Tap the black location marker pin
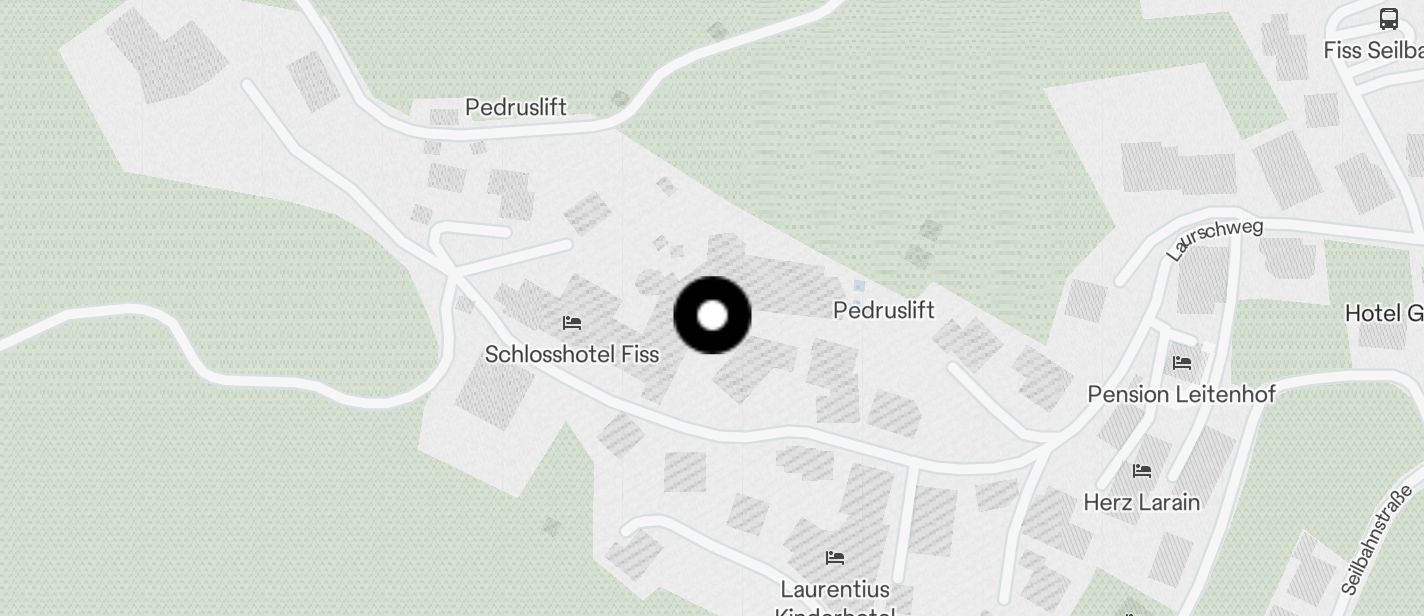The image size is (1424, 616). [x=712, y=316]
